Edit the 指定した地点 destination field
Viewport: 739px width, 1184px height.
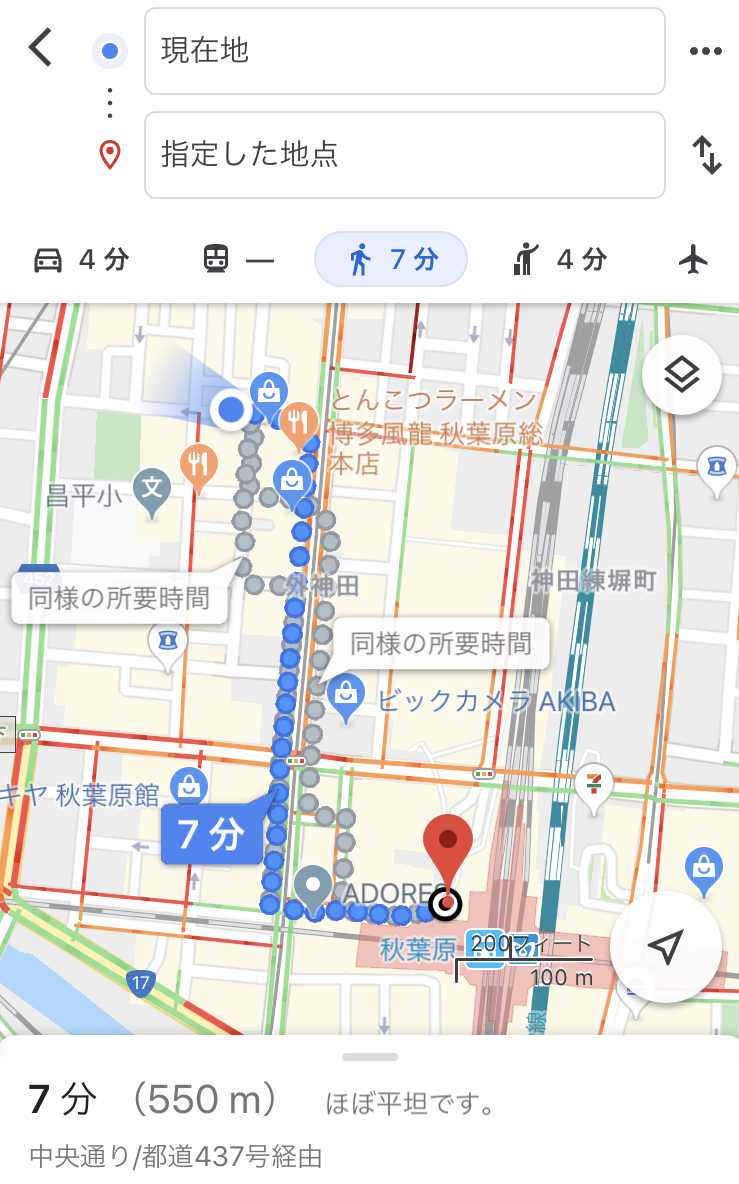404,155
